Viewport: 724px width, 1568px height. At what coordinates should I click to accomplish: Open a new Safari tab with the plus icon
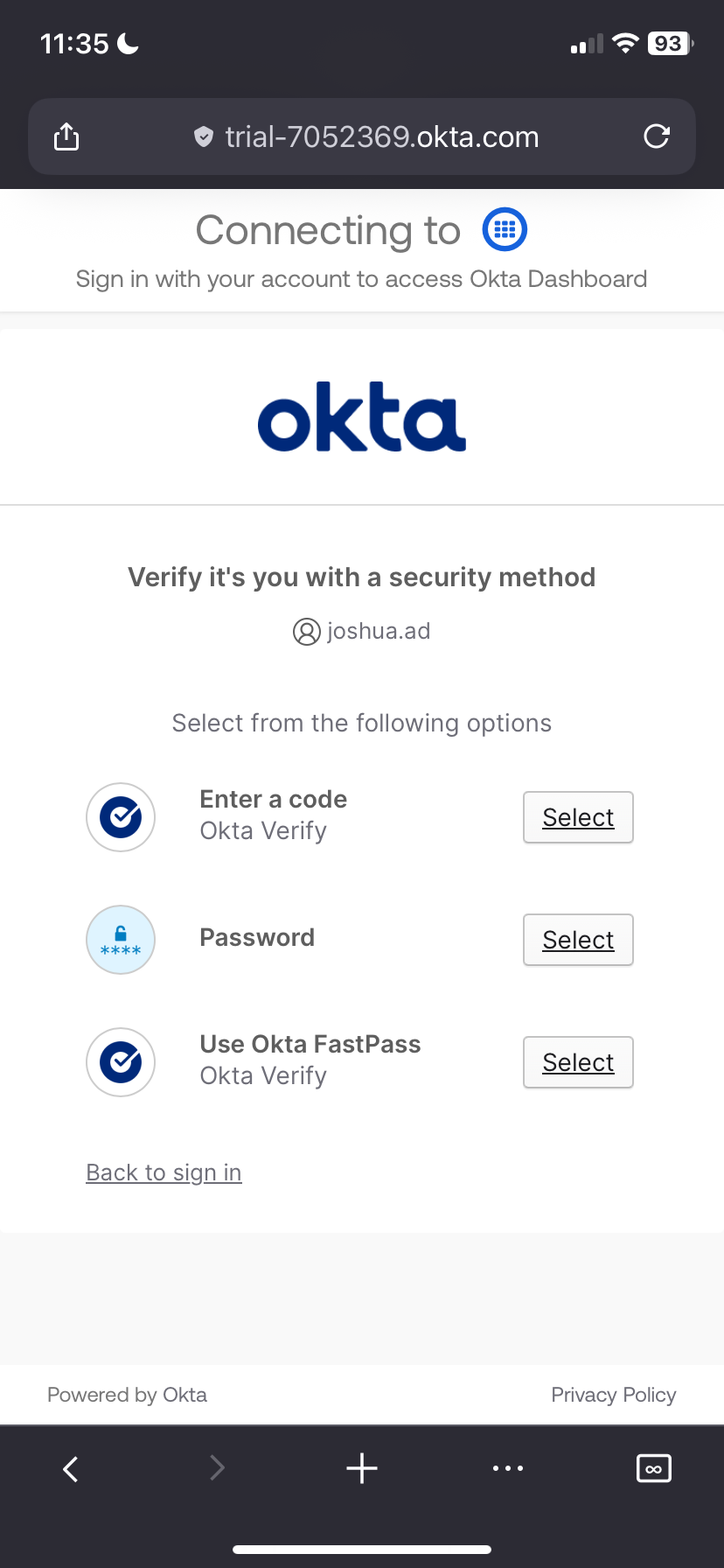point(361,1468)
